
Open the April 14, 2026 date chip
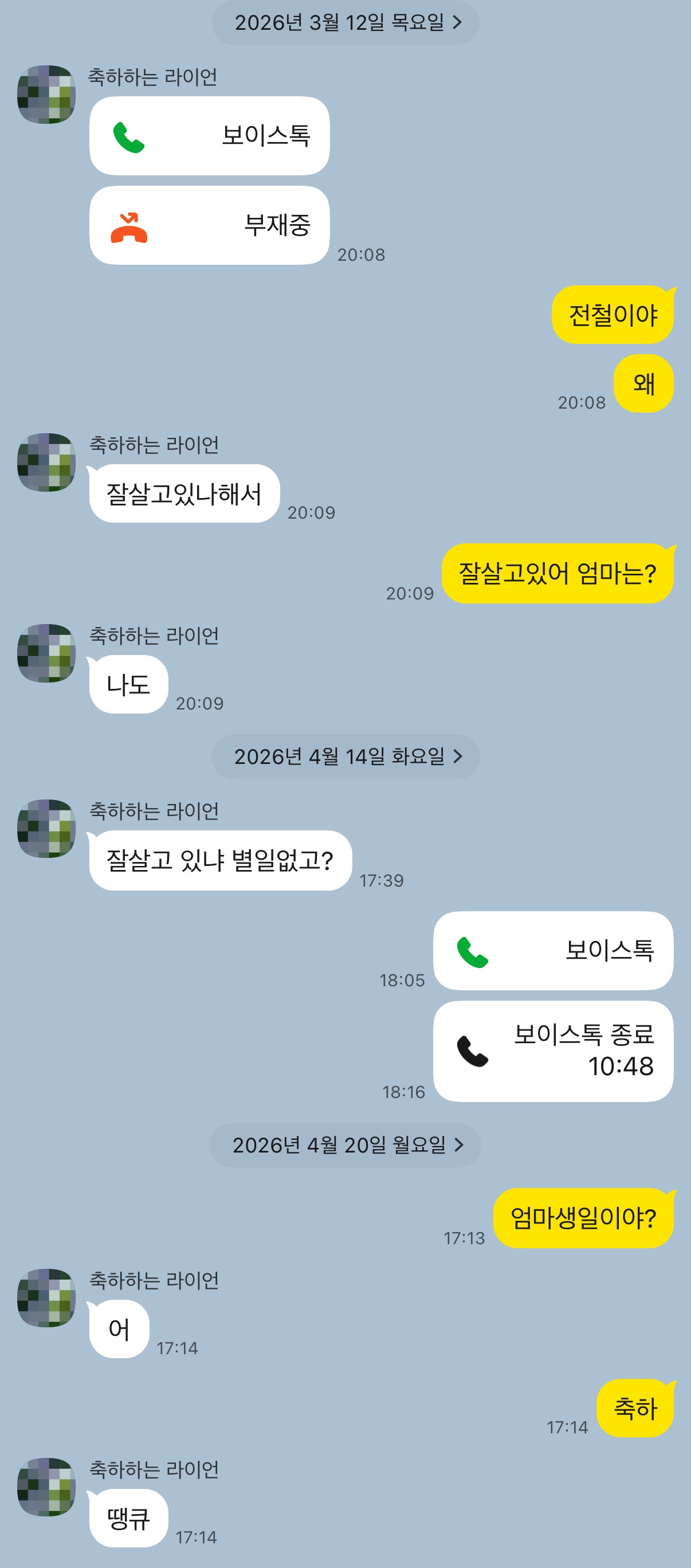[x=345, y=756]
